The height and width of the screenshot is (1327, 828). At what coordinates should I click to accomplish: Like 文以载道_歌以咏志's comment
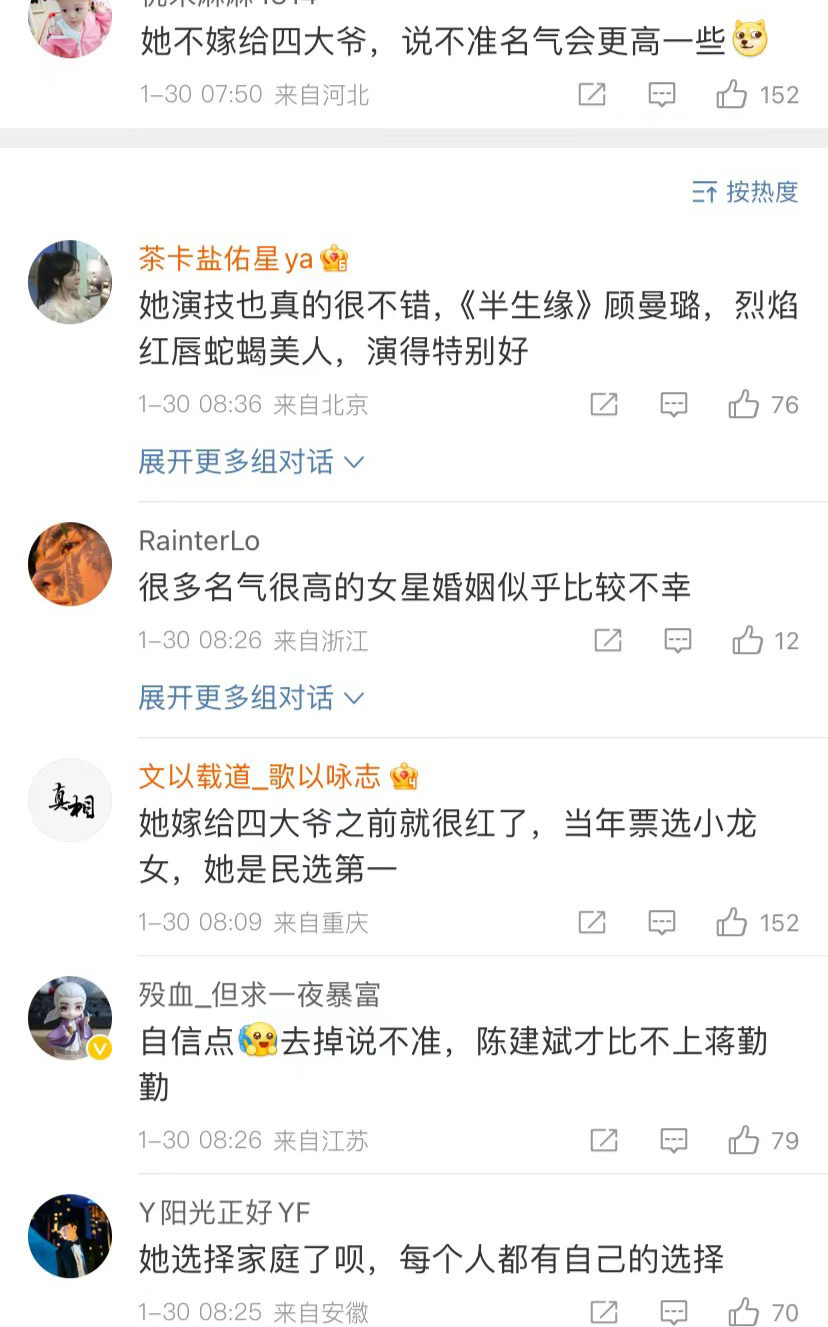(733, 922)
